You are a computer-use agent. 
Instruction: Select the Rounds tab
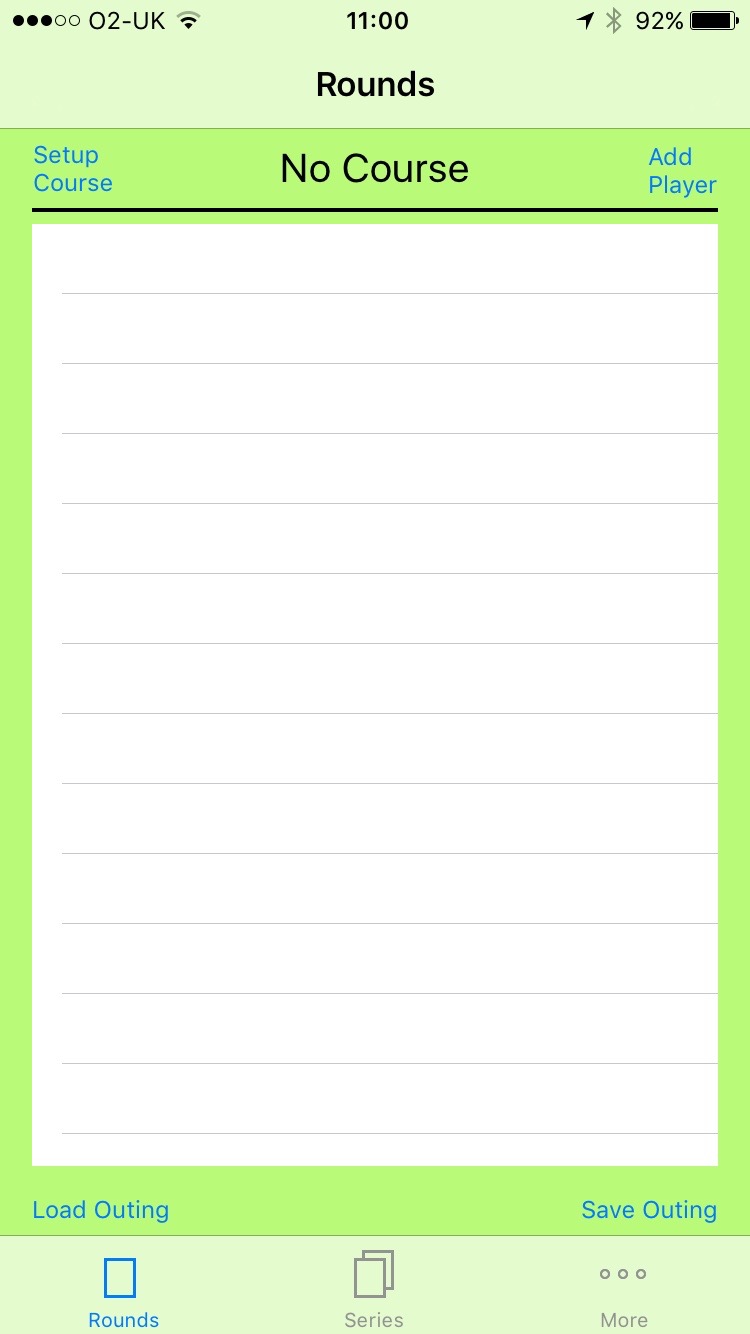pos(124,1291)
